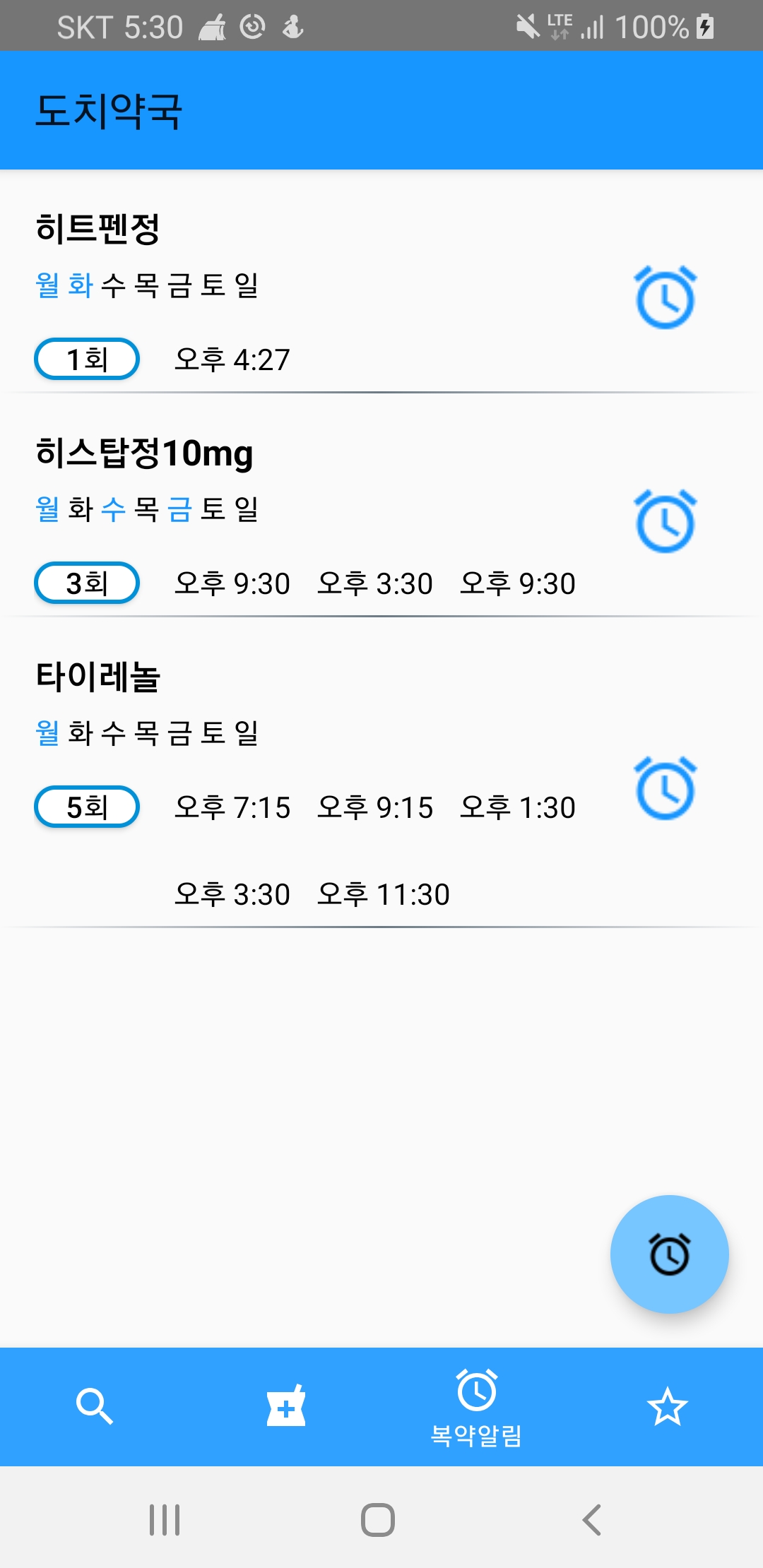Open the 5회 dose count selector for 타이레놀
Viewport: 763px width, 1568px height.
click(86, 807)
